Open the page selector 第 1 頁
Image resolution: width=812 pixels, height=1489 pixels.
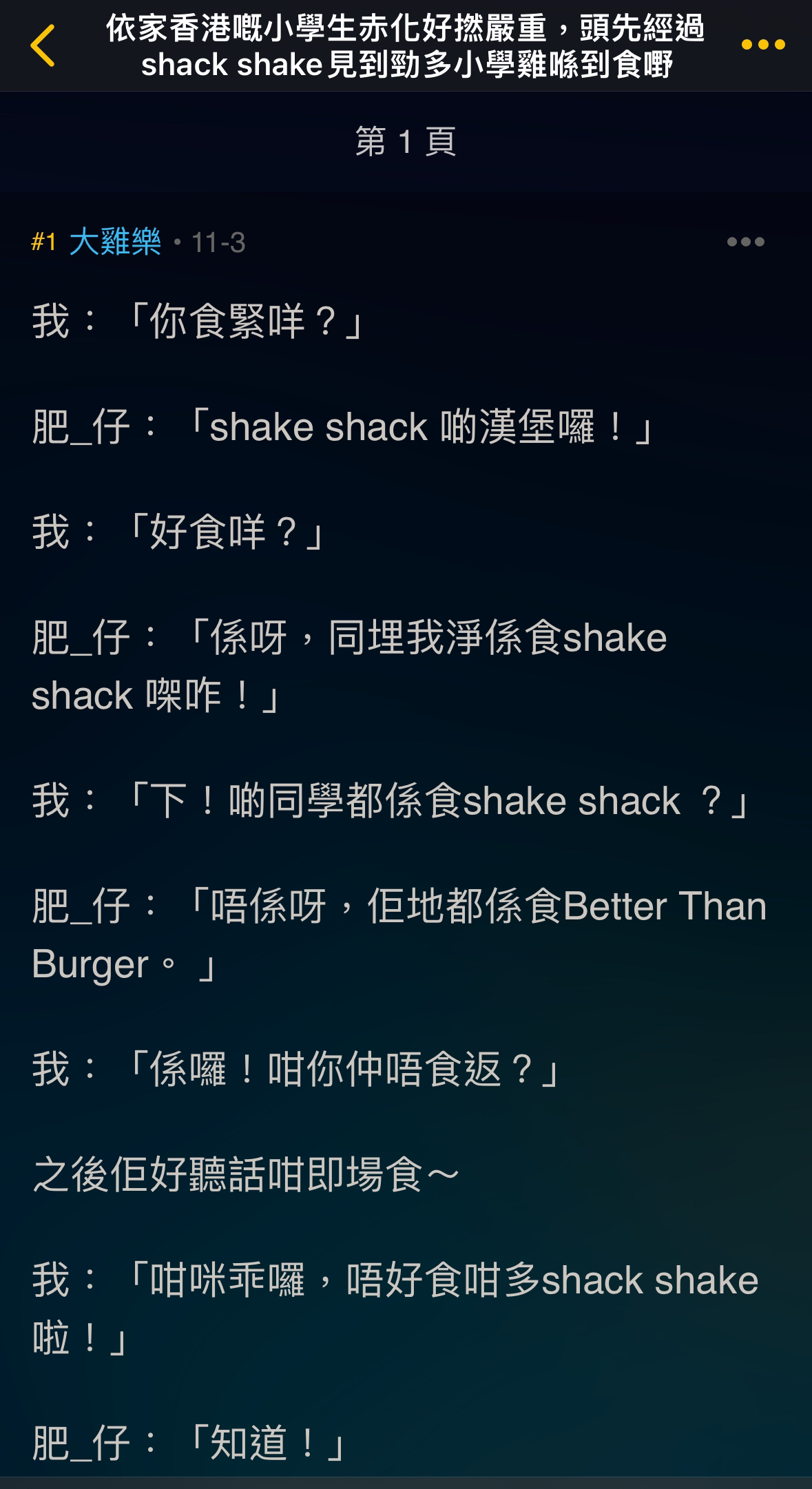[x=406, y=141]
